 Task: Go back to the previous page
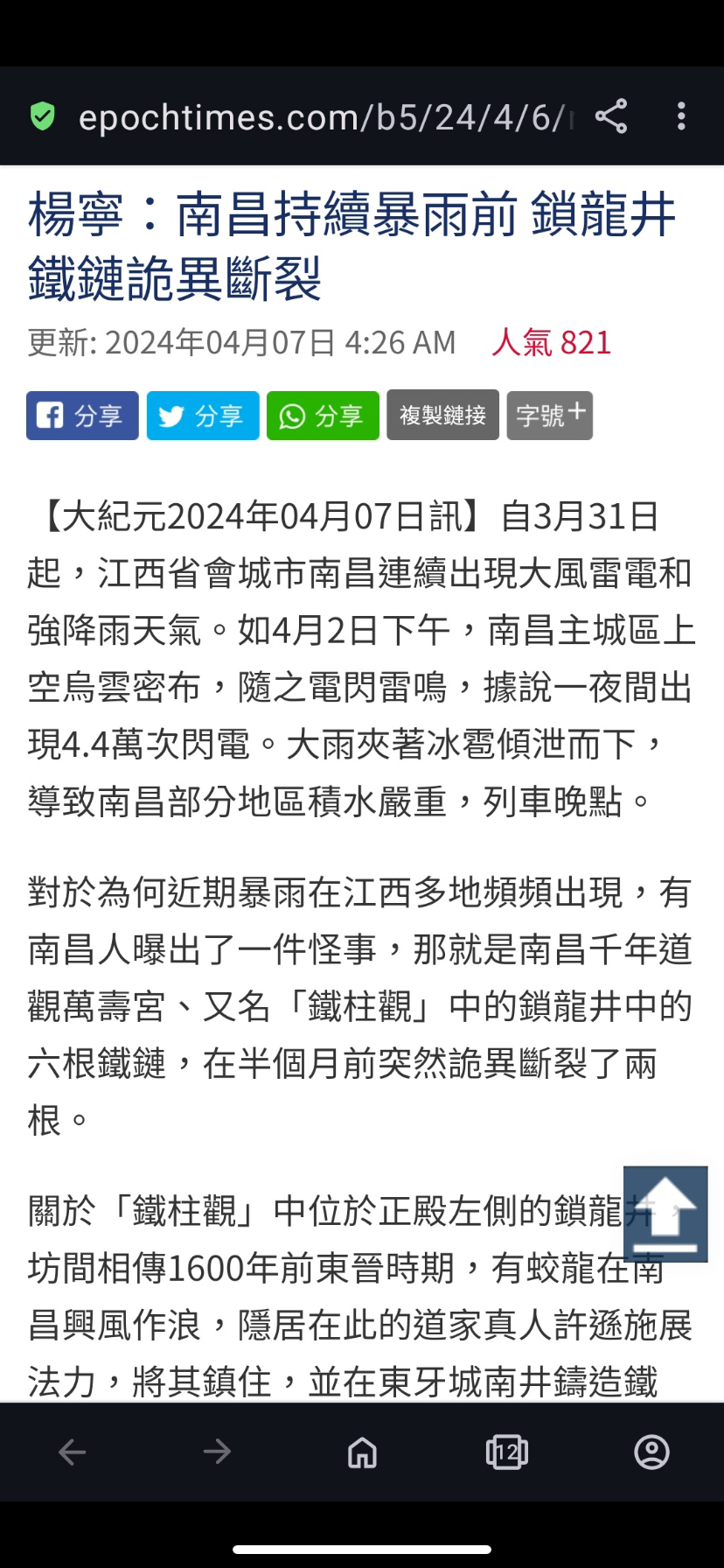73,1452
